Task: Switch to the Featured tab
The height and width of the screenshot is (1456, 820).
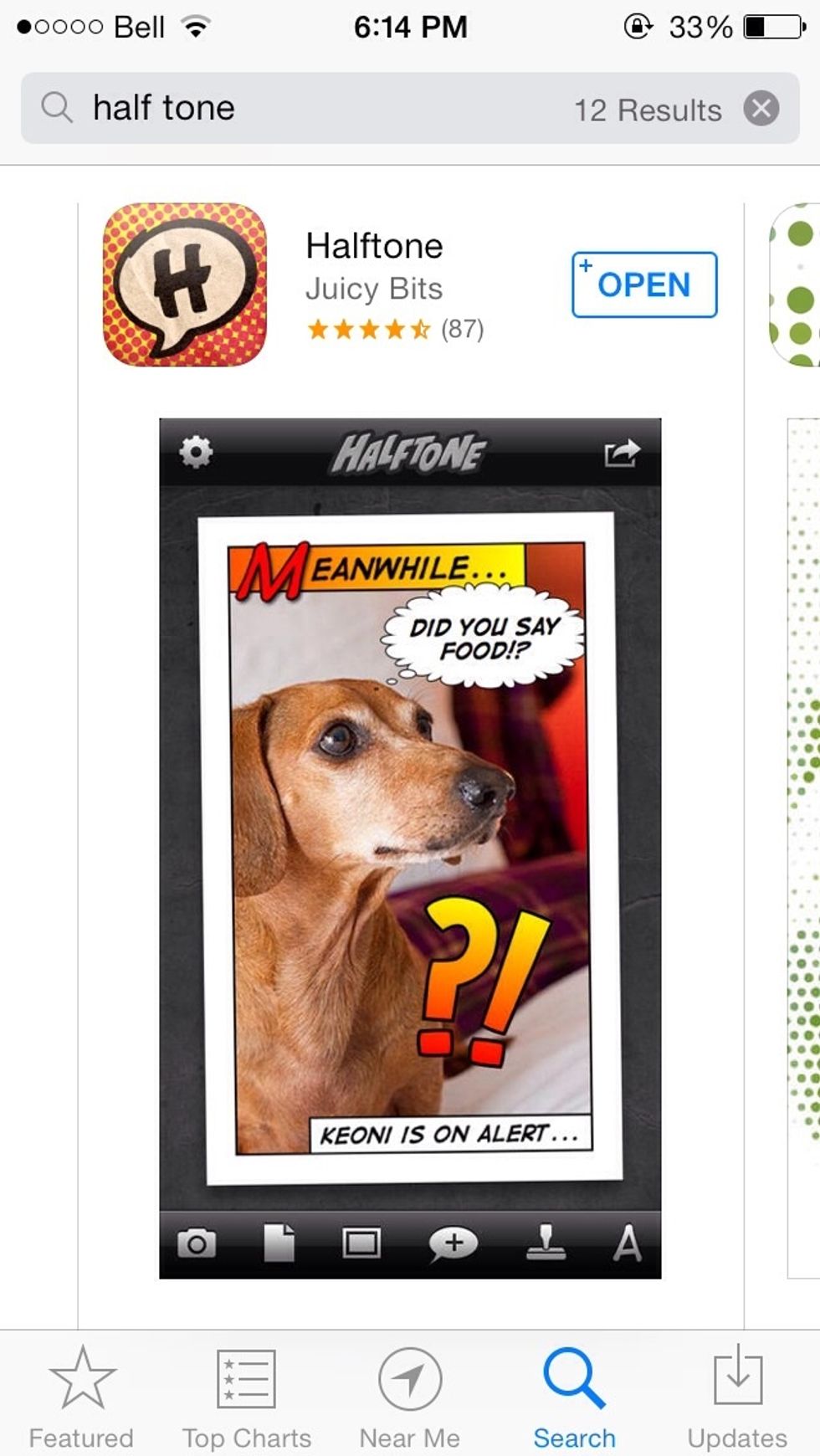Action: (81, 1396)
